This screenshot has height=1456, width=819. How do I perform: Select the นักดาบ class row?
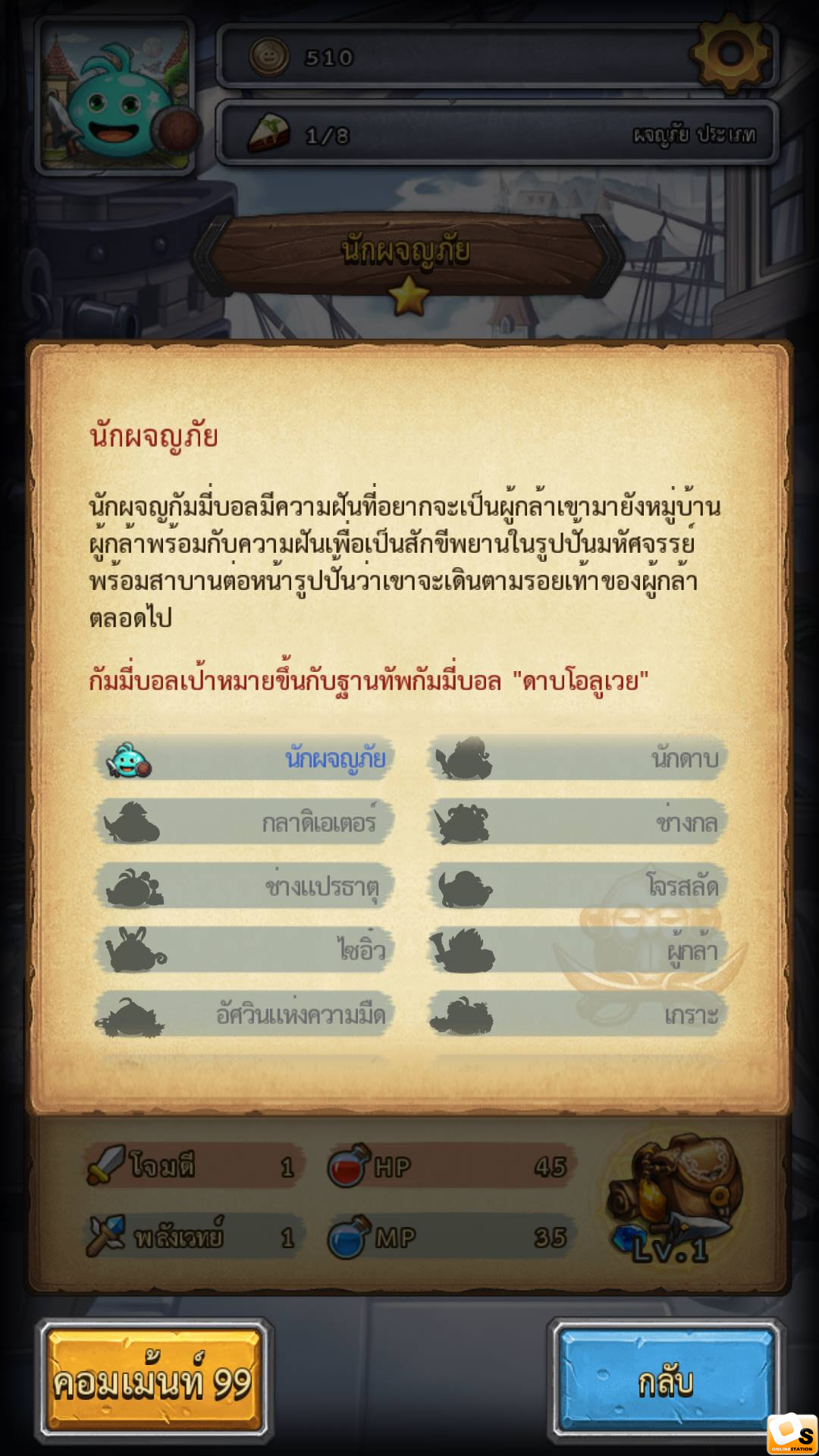(577, 759)
